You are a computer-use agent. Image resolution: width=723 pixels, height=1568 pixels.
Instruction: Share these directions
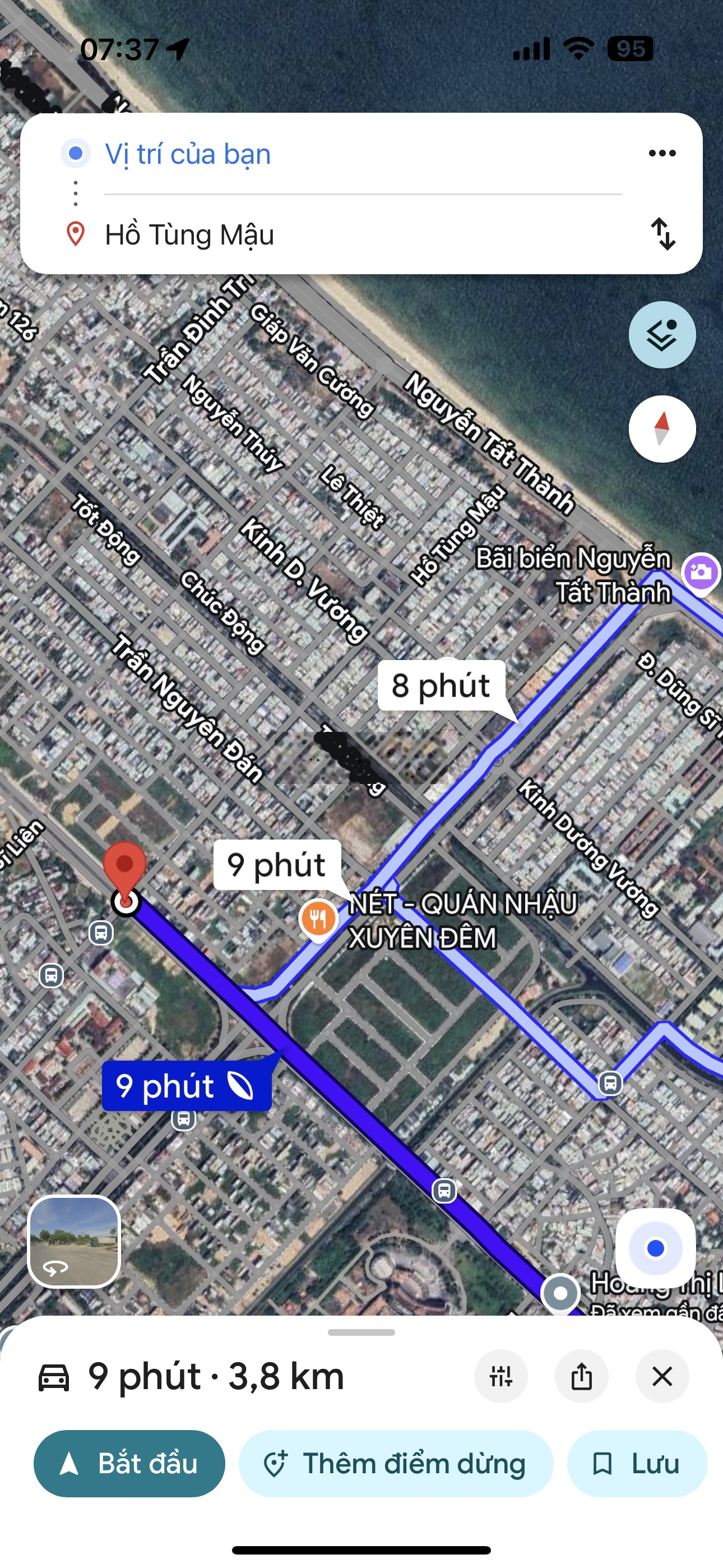pos(581,1376)
